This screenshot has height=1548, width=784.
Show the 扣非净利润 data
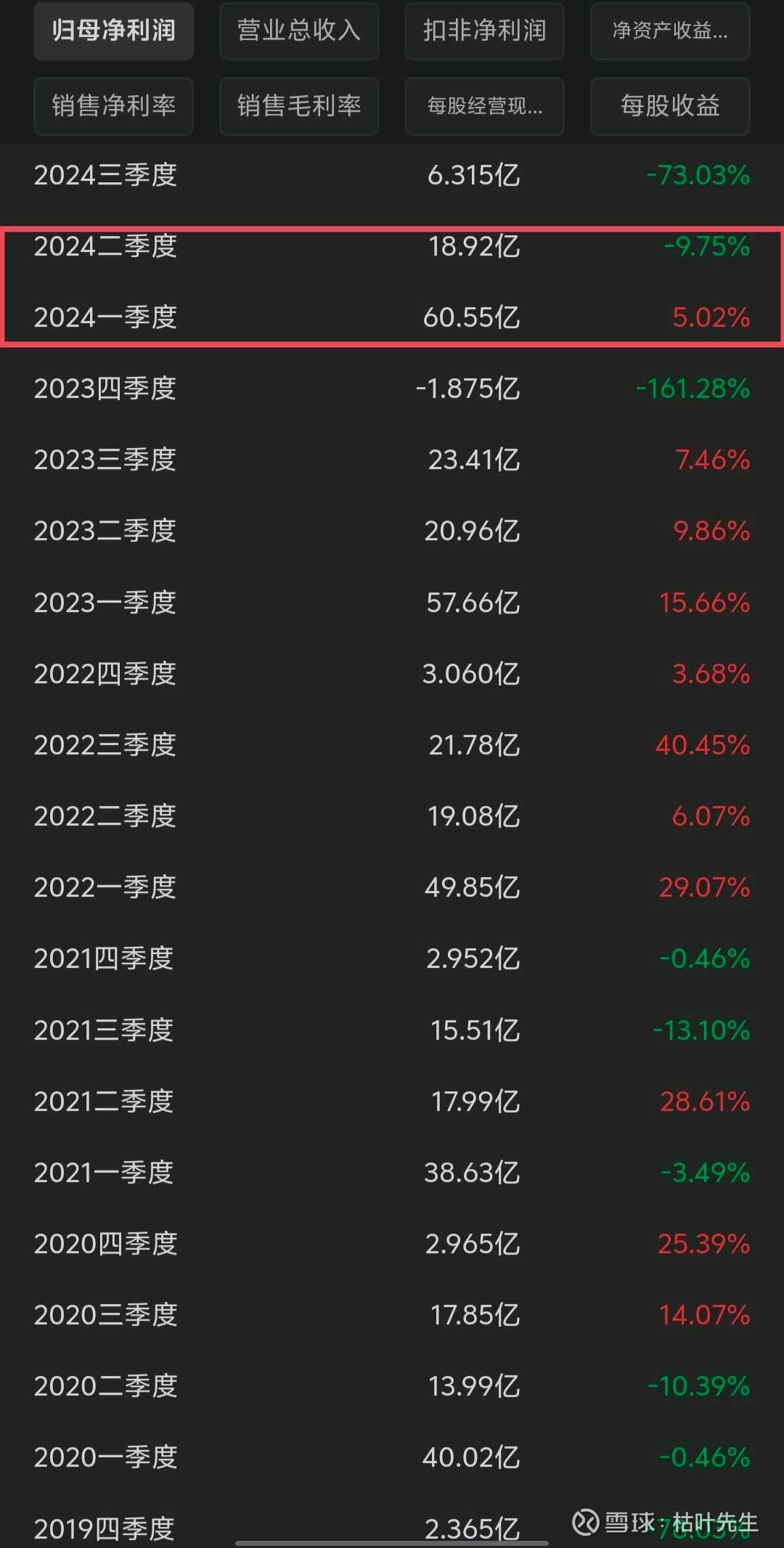(x=484, y=30)
